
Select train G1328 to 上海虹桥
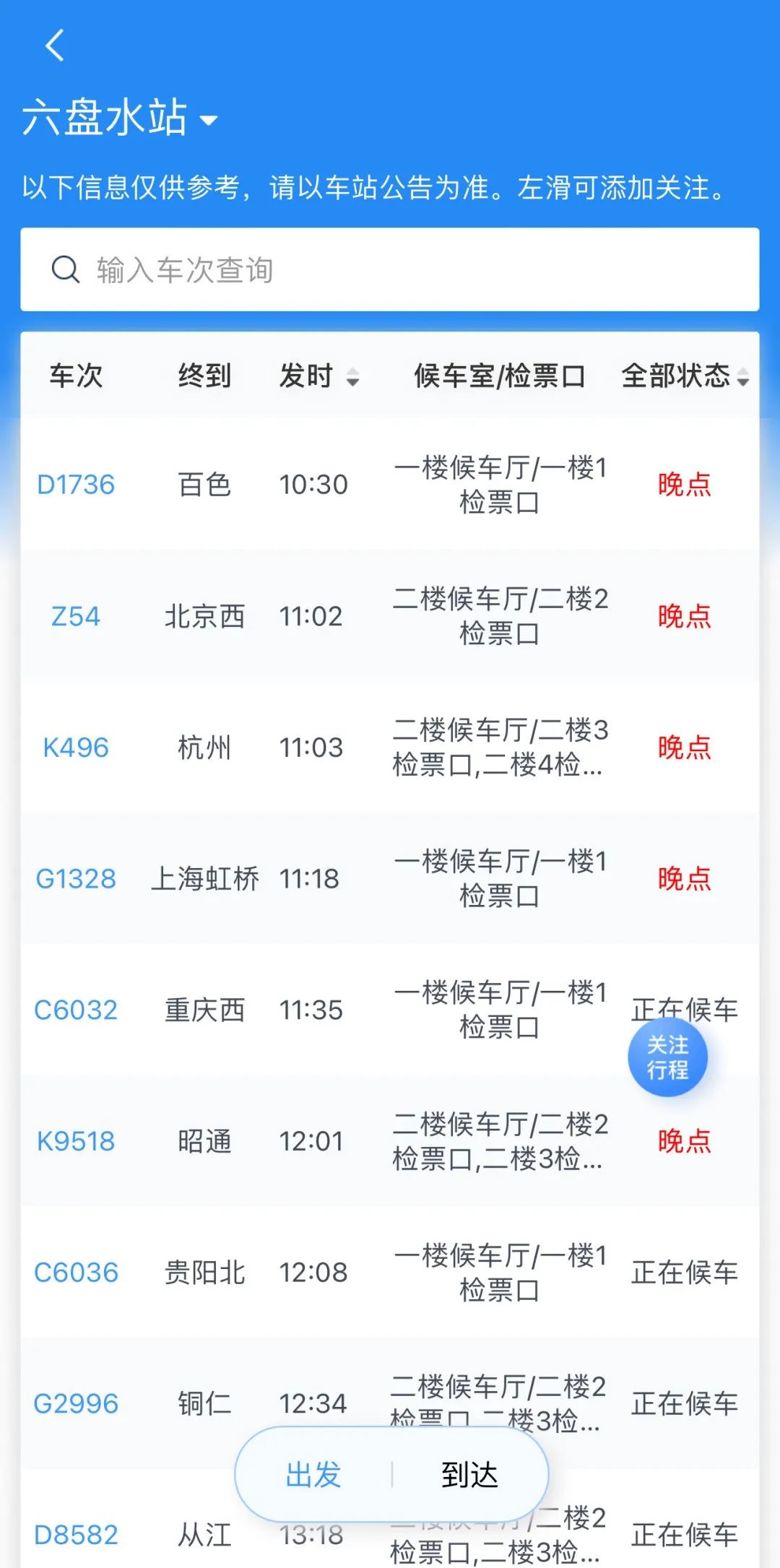click(76, 879)
